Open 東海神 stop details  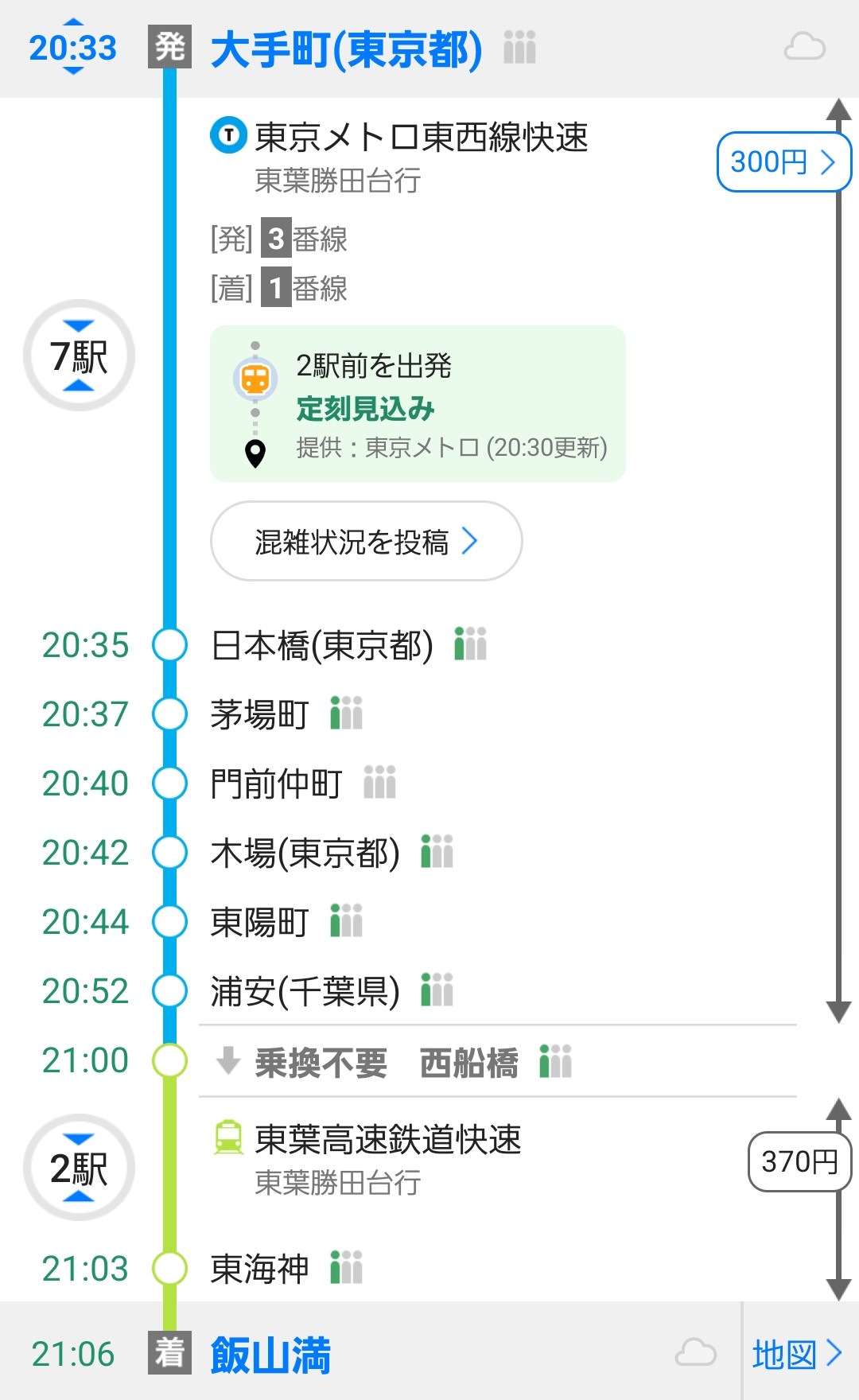[259, 1268]
